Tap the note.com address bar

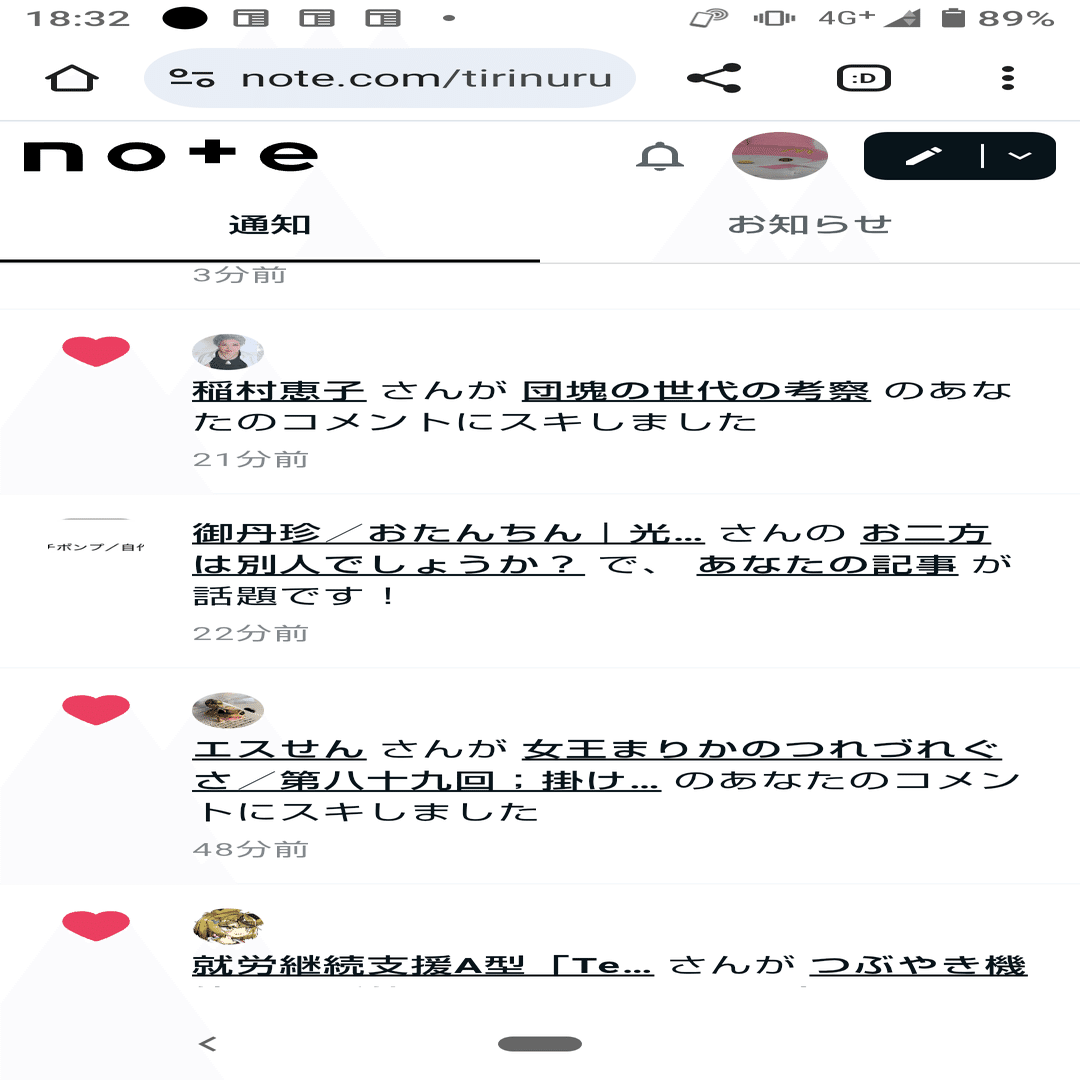click(x=390, y=78)
